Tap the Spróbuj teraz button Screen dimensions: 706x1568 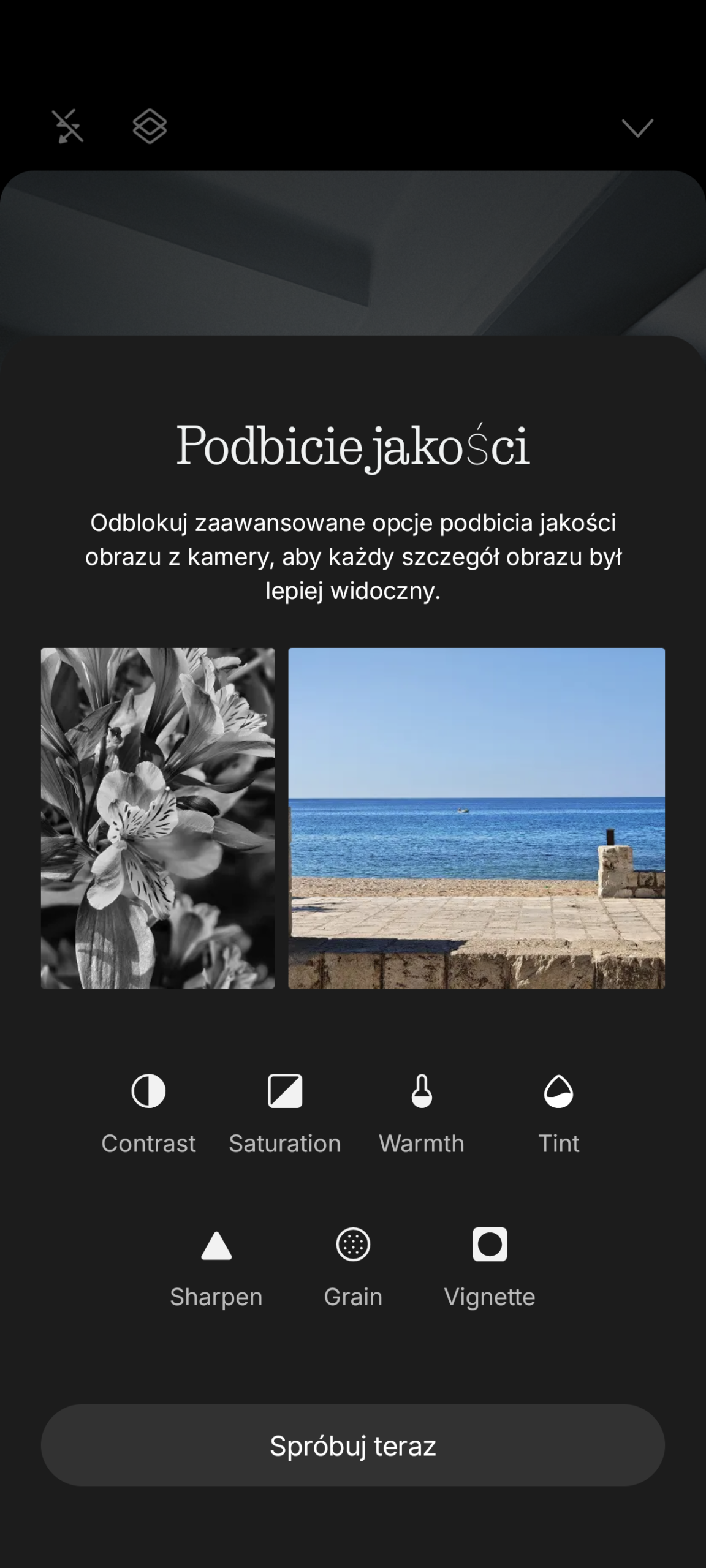352,1445
